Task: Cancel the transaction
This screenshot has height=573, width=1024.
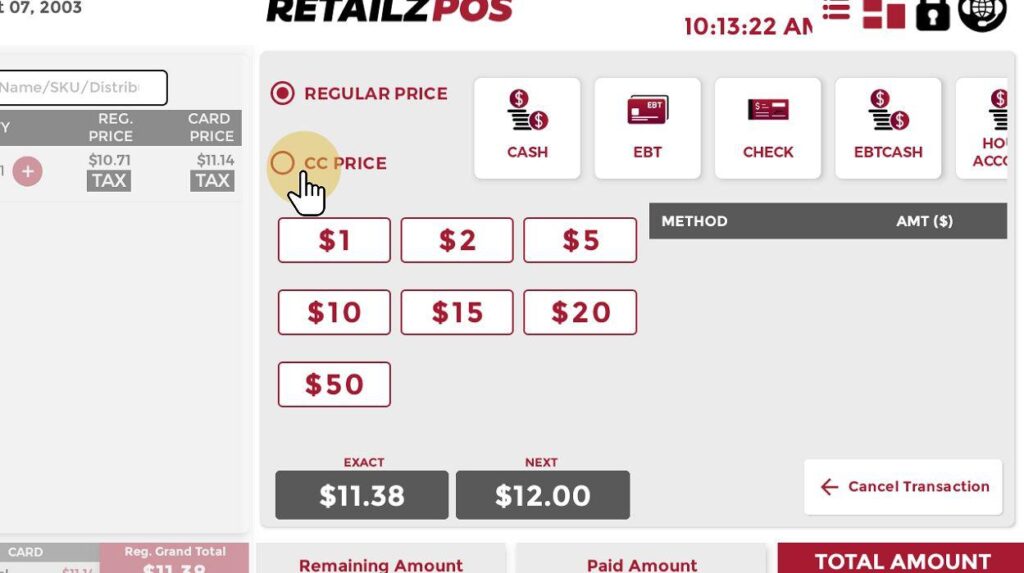Action: coord(903,487)
